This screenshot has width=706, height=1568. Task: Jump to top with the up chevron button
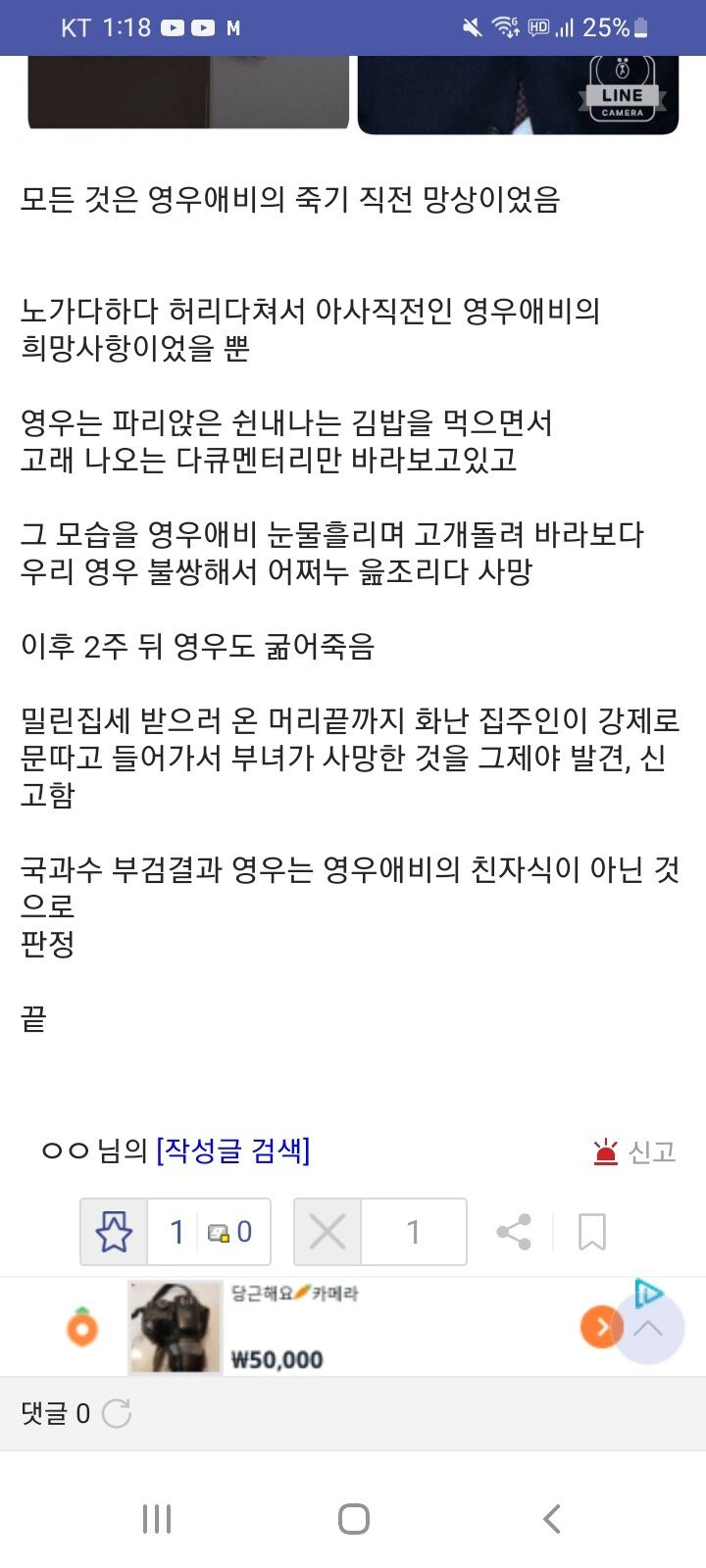[x=649, y=1329]
